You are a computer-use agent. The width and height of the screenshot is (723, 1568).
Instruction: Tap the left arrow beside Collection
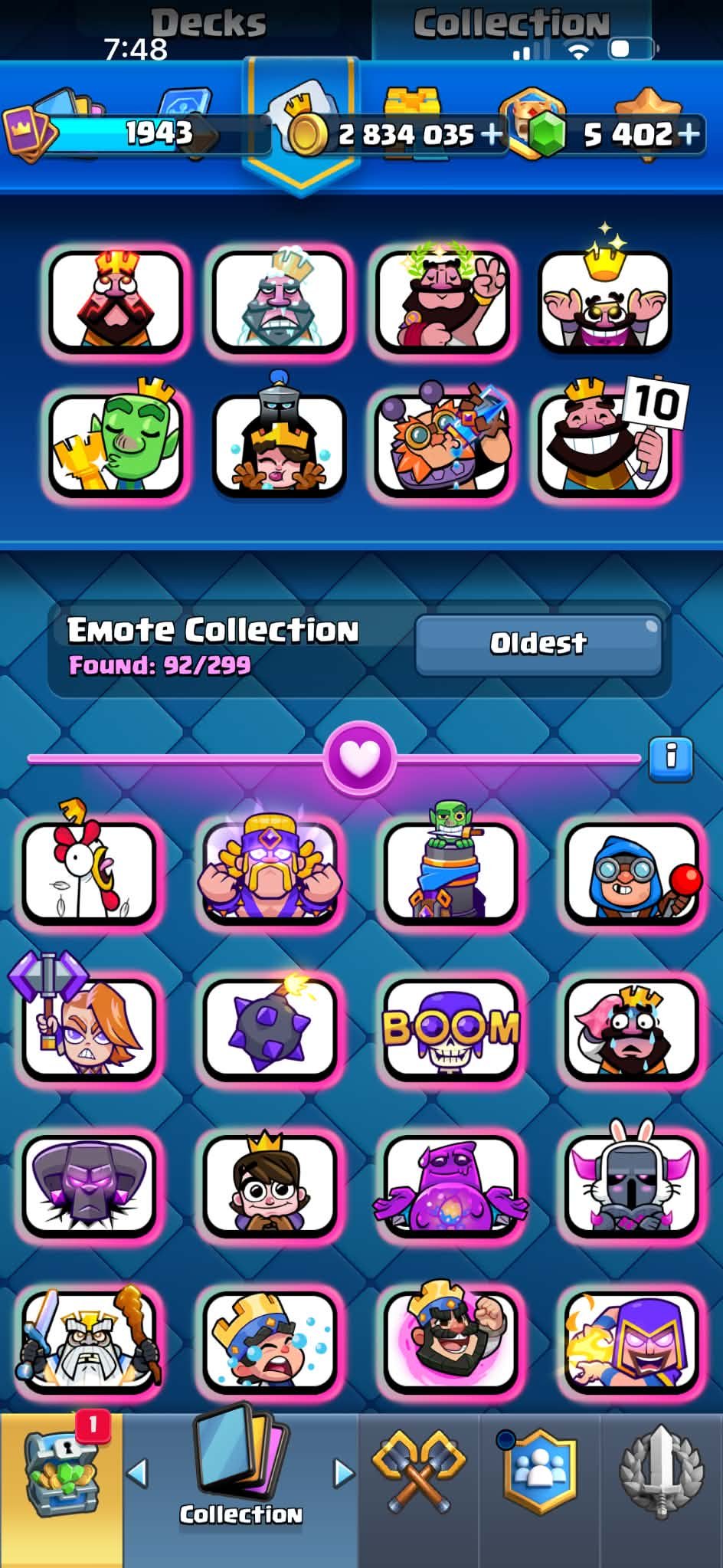click(x=137, y=1472)
